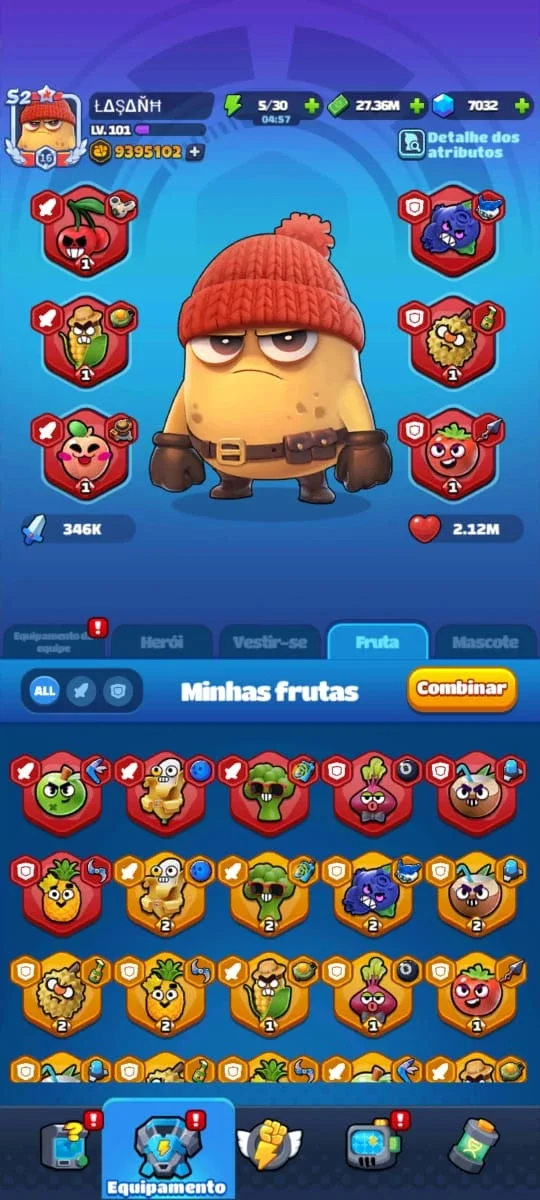Add more energy with the plus
Viewport: 540px width, 1200px height.
[x=312, y=105]
